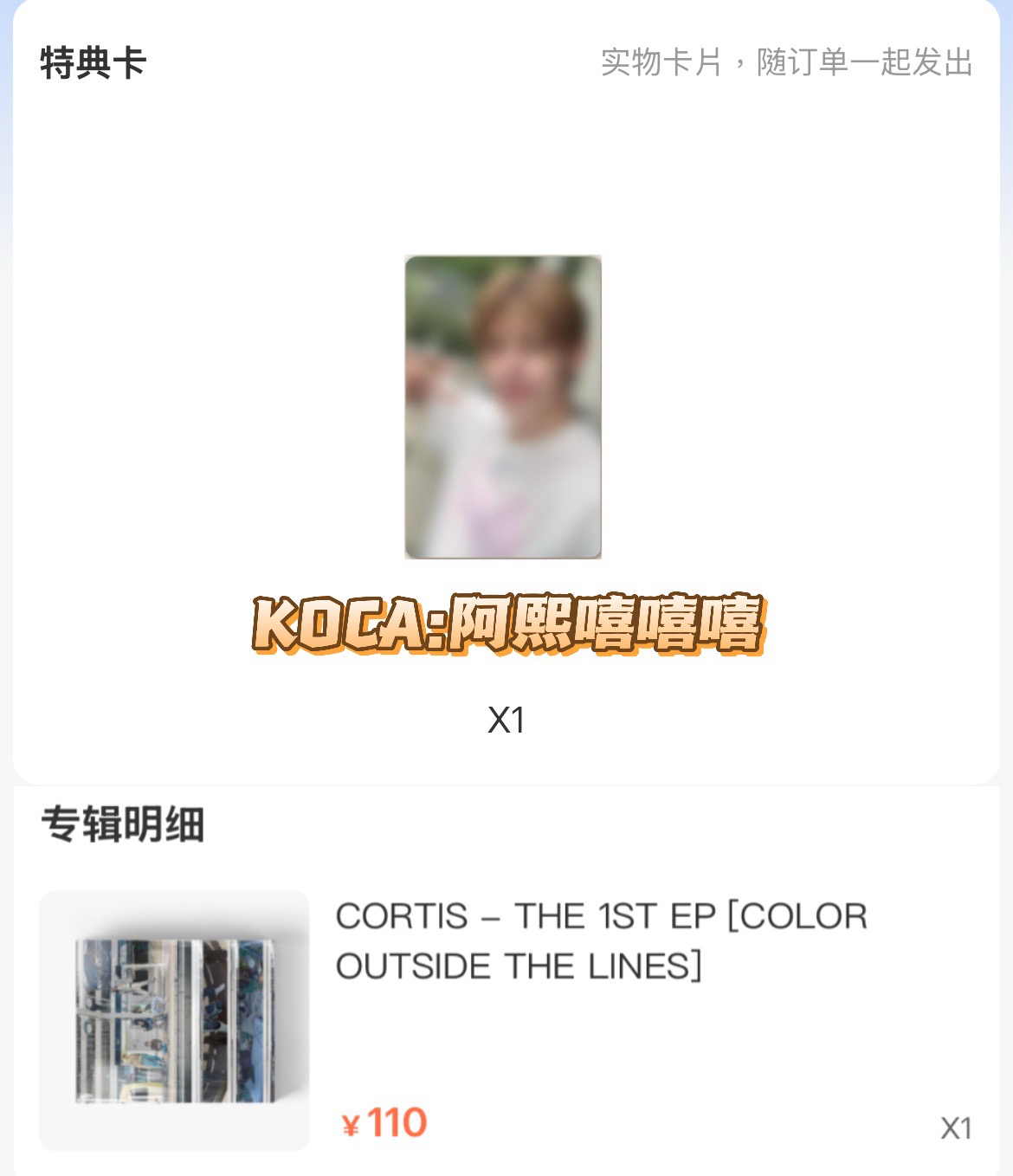
Task: Open the CORTIS album item details
Action: (x=601, y=940)
